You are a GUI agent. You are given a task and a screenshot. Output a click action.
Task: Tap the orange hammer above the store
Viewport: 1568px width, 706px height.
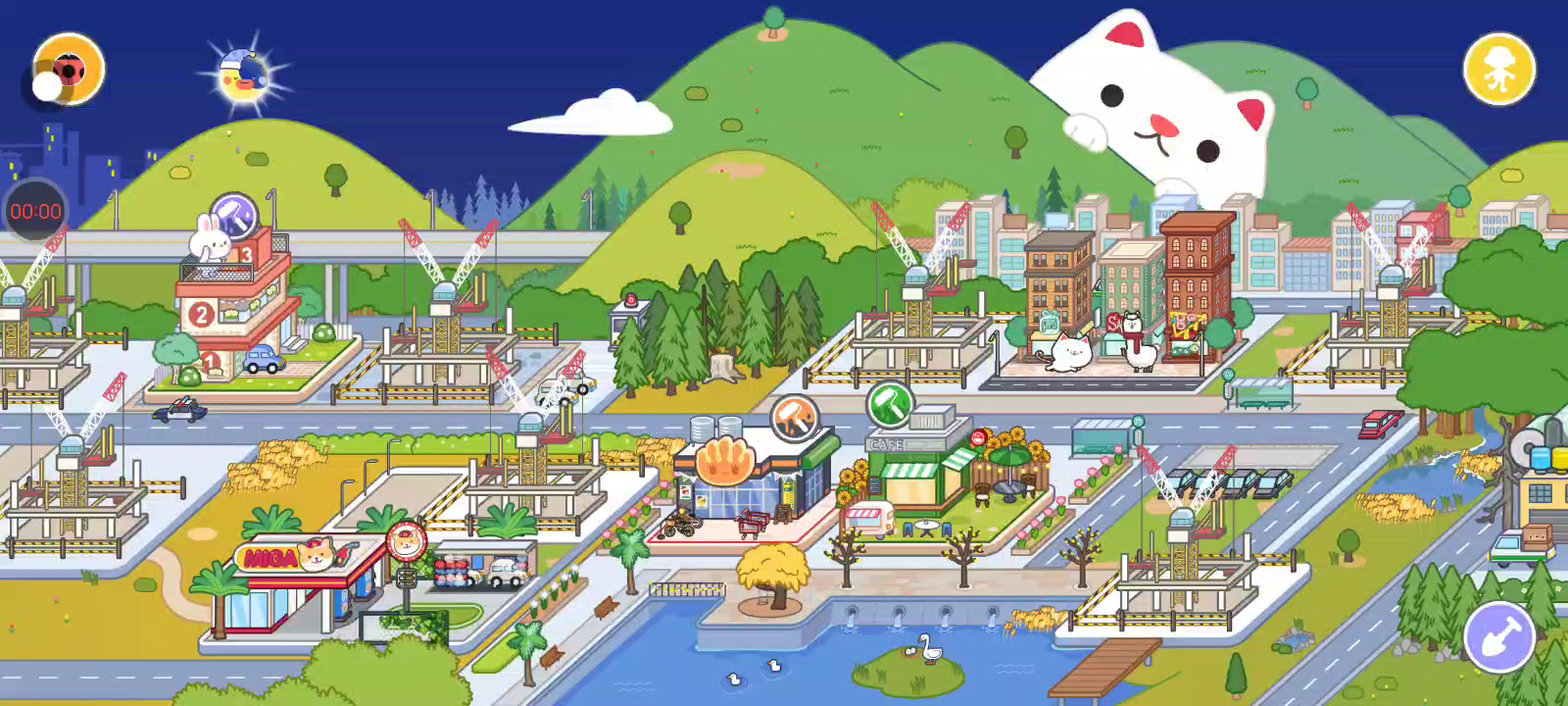[794, 419]
